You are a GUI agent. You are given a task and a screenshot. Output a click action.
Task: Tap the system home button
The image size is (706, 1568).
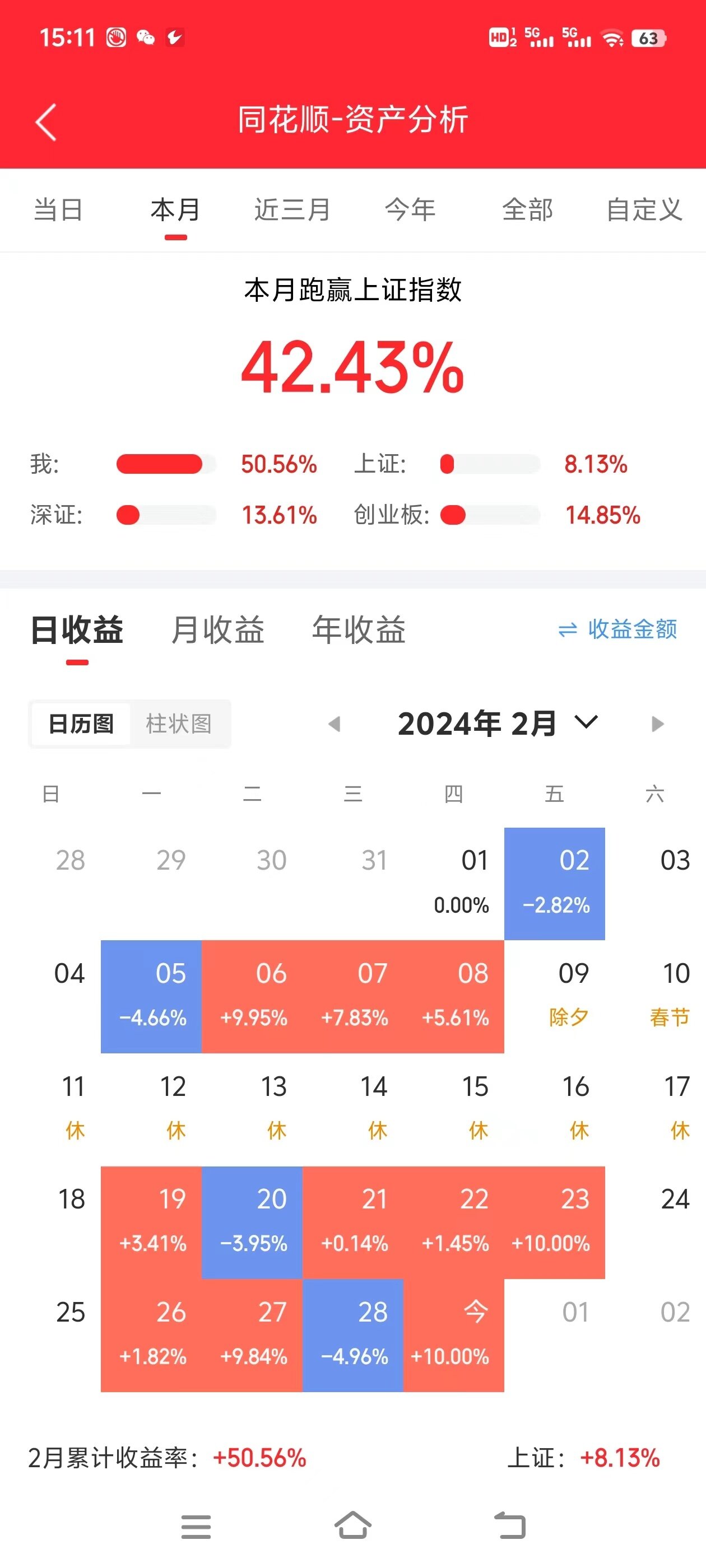pyautogui.click(x=352, y=1526)
